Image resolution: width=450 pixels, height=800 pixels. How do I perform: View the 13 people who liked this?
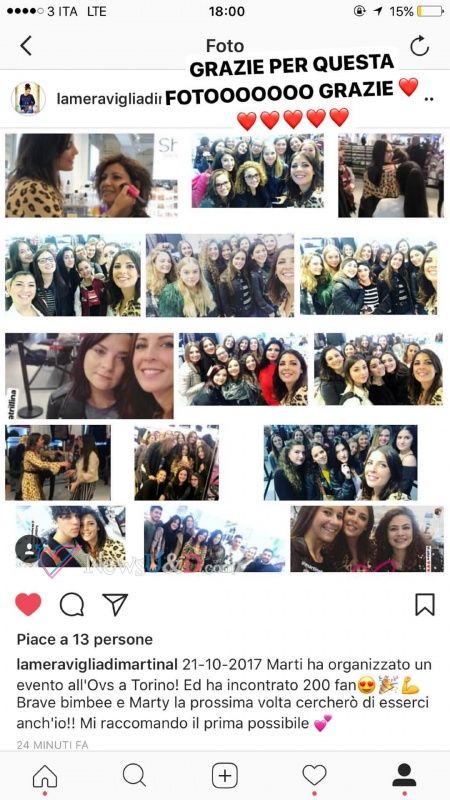click(x=85, y=639)
